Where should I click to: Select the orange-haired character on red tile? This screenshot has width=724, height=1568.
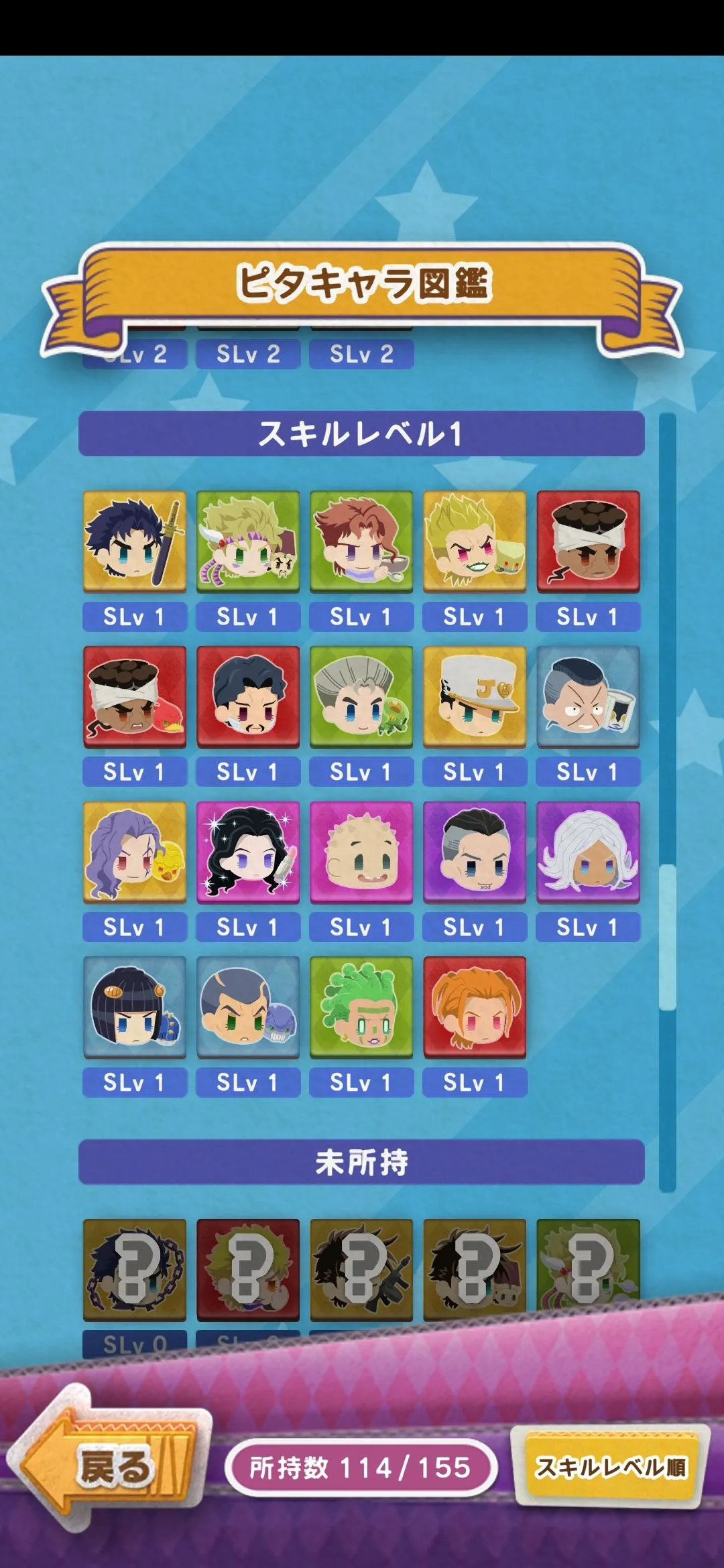475,1008
